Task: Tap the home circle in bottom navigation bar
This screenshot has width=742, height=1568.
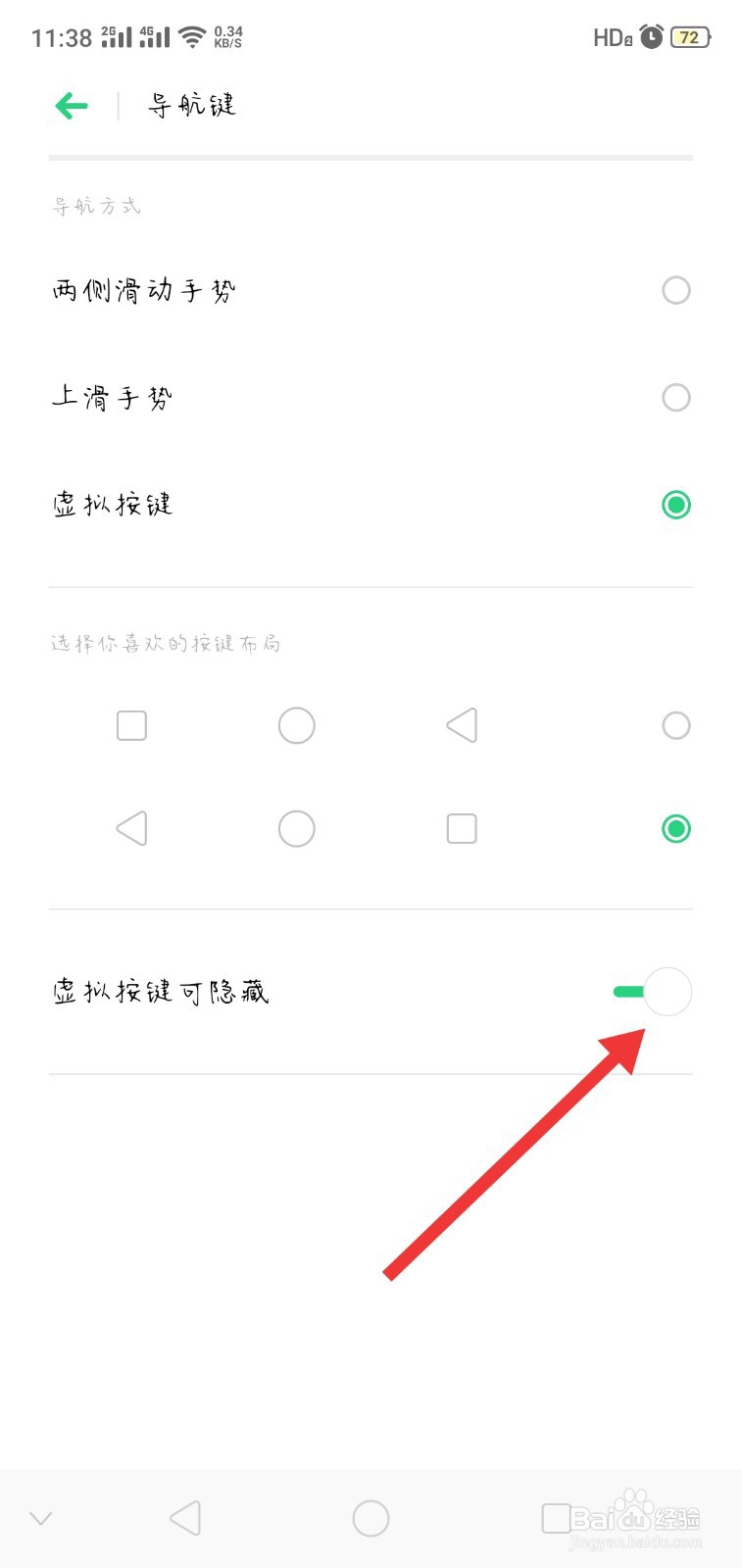Action: 371,1517
